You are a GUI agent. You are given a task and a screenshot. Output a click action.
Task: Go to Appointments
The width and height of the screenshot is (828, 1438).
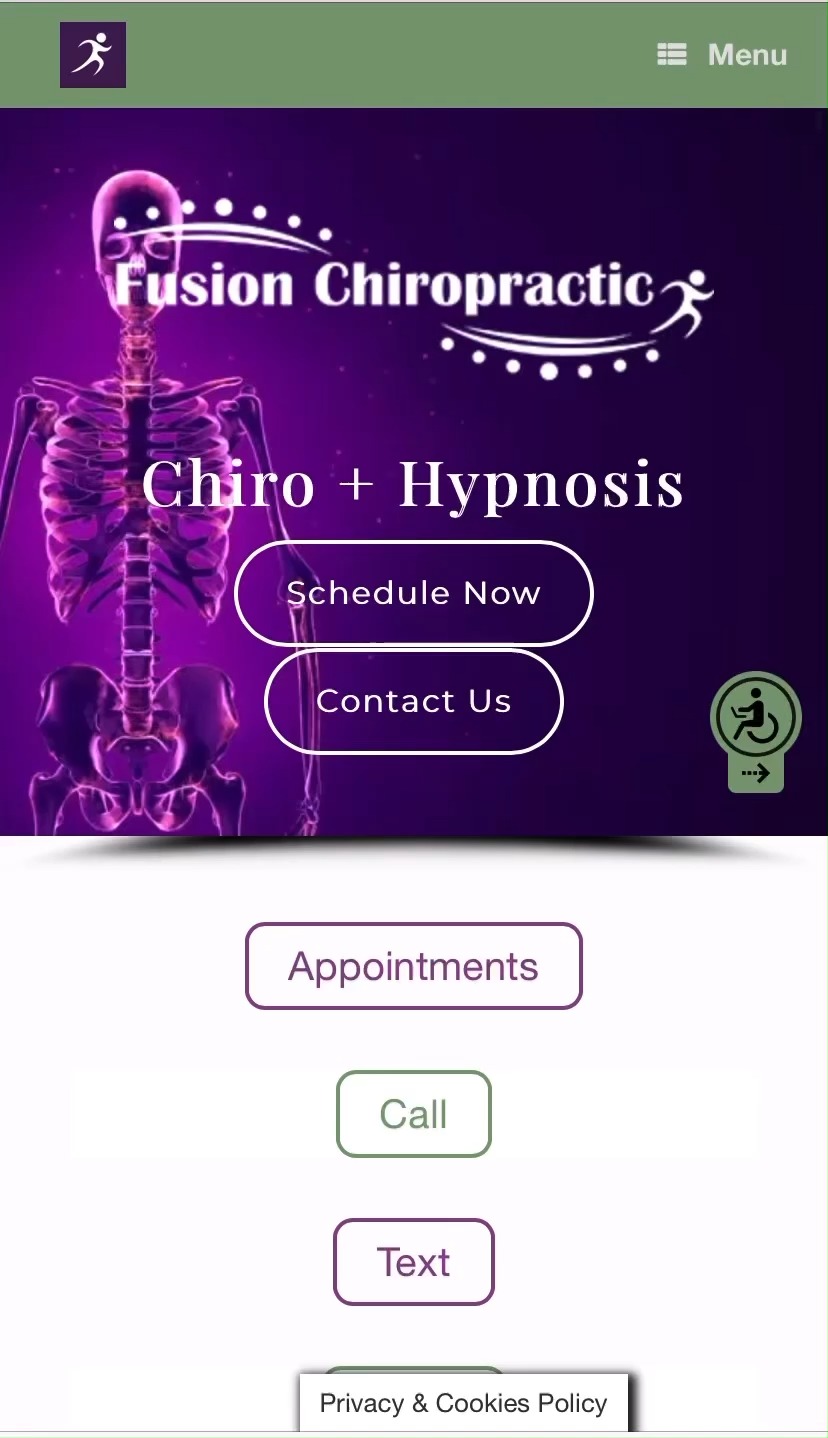coord(413,966)
